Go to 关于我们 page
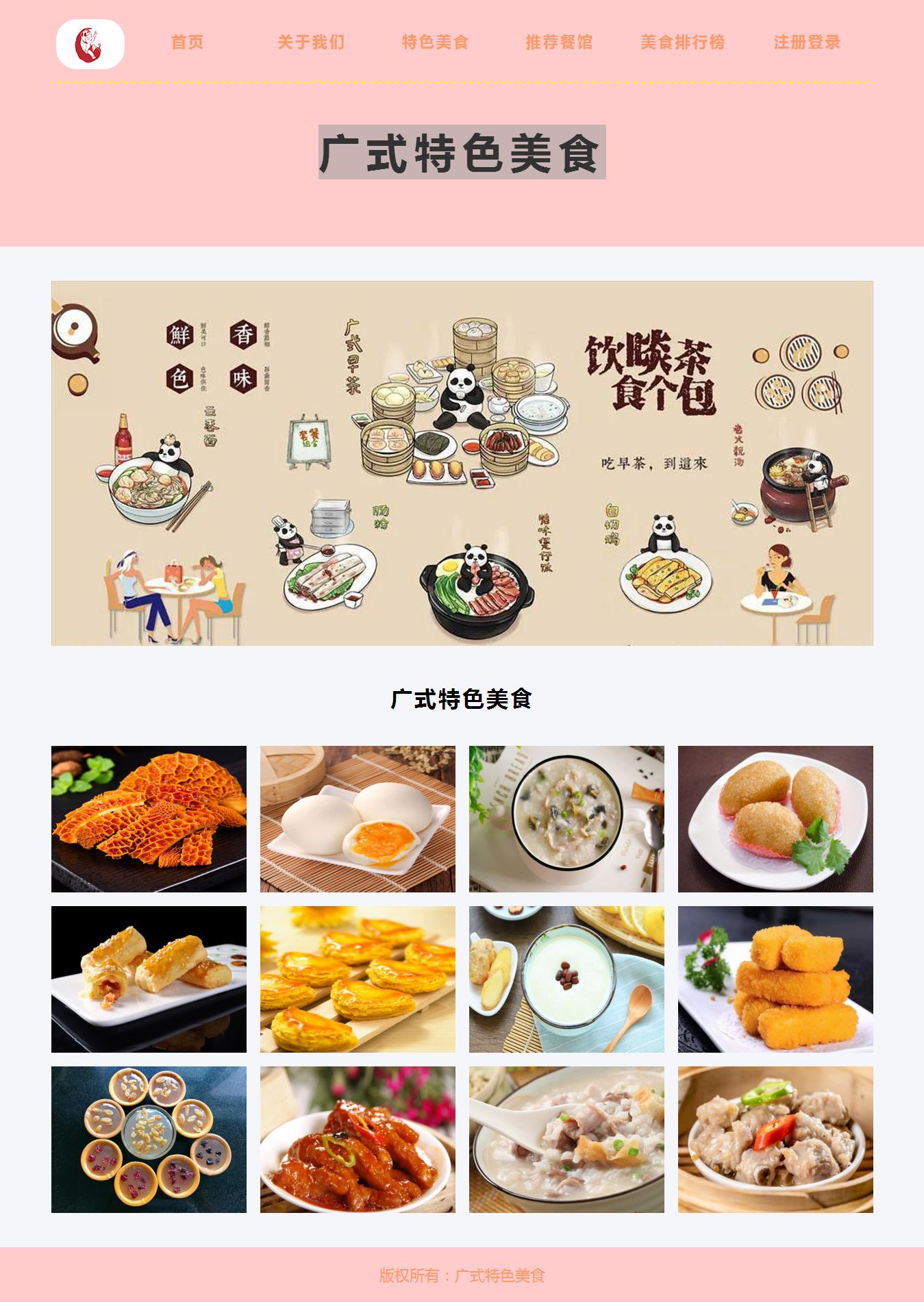924x1302 pixels. tap(311, 42)
